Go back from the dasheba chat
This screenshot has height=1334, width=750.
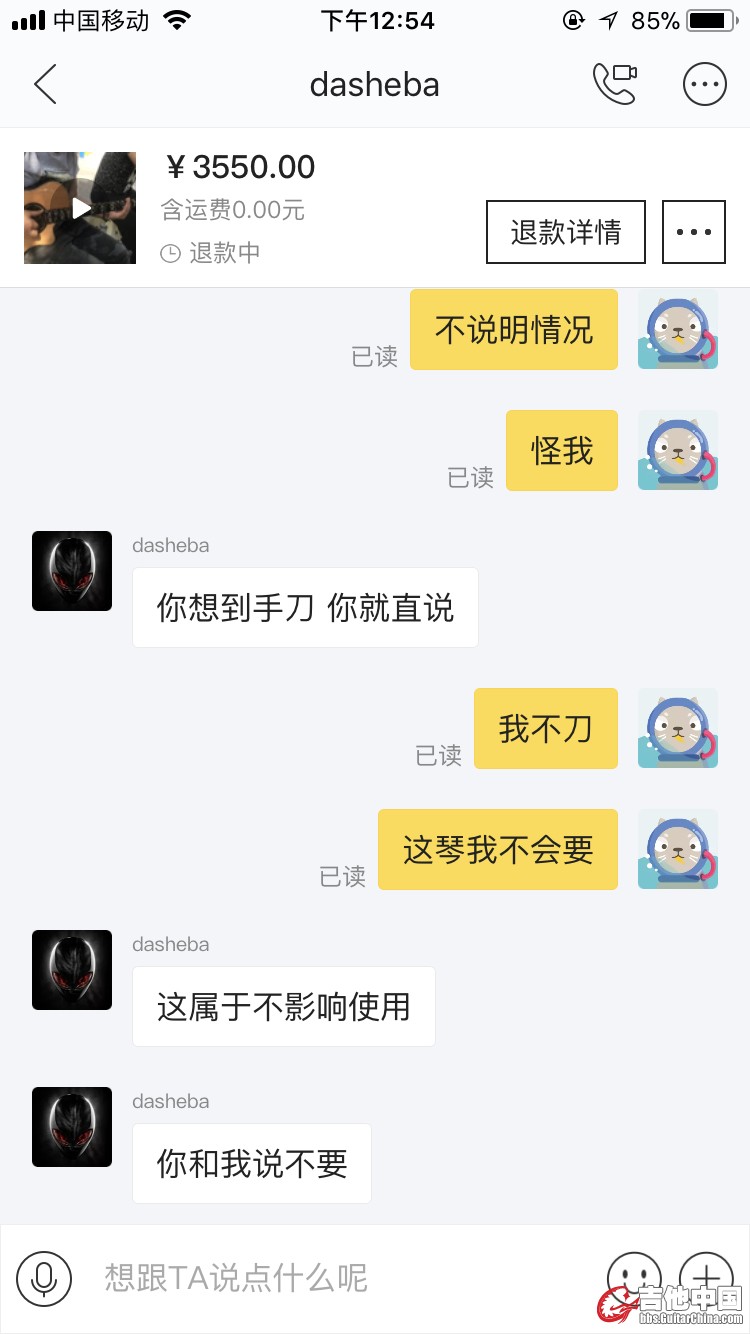point(45,85)
